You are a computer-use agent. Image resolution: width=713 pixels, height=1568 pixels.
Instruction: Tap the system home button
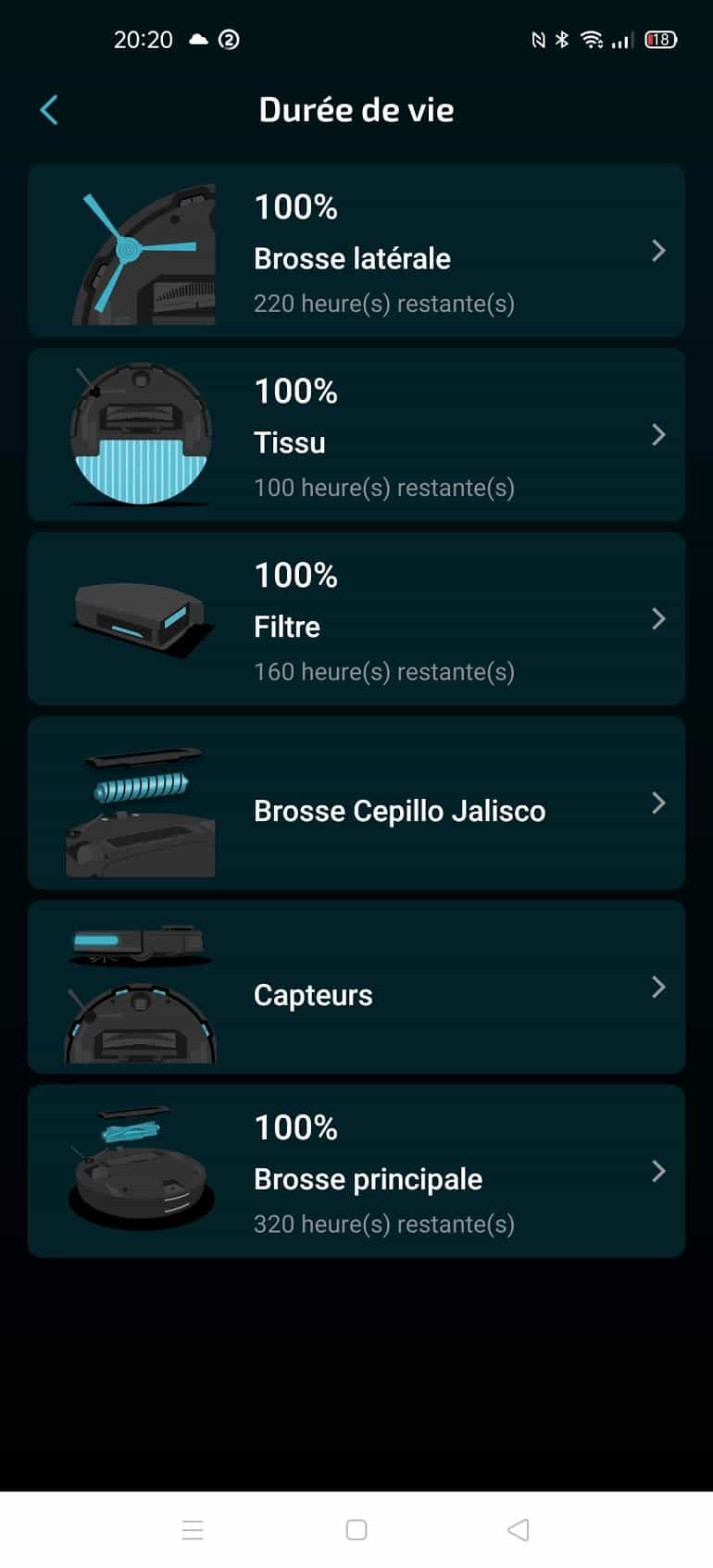[x=356, y=1530]
